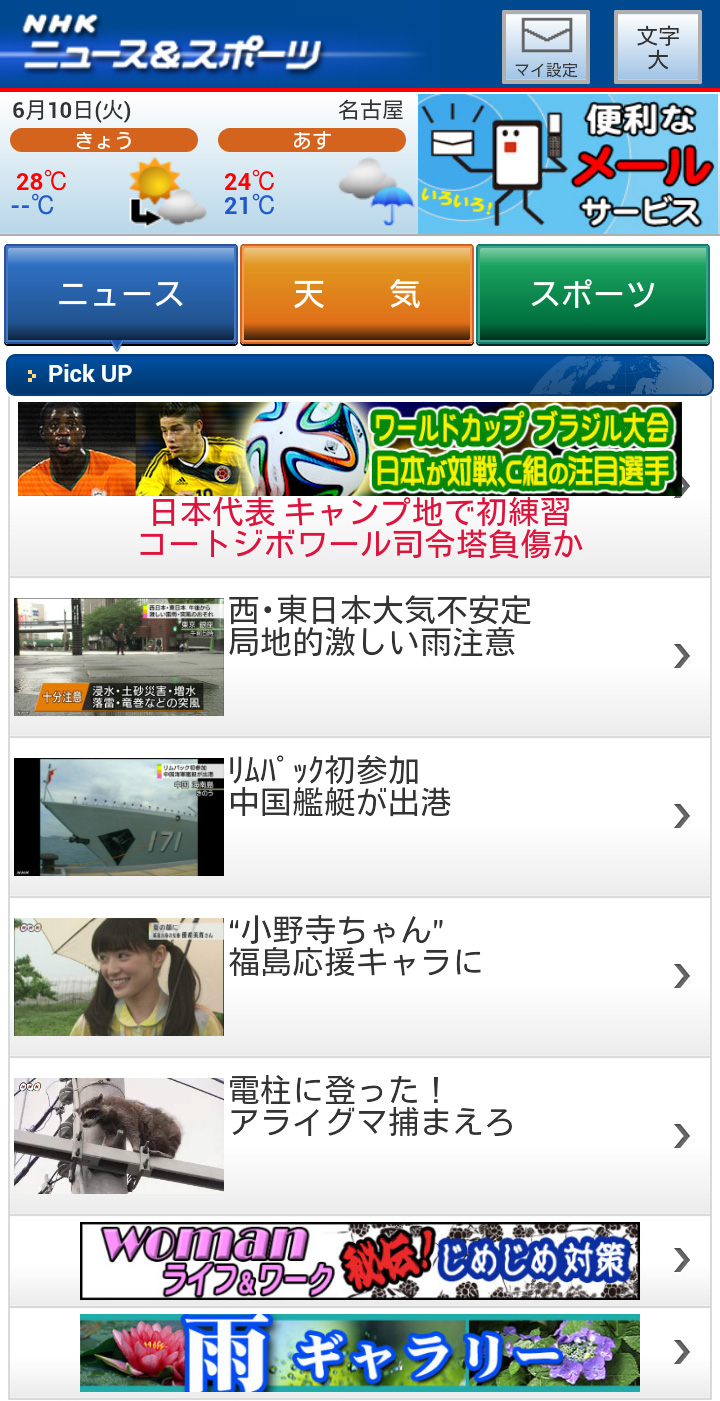Switch to the ニュース tab
The height and width of the screenshot is (1401, 720).
tap(121, 294)
